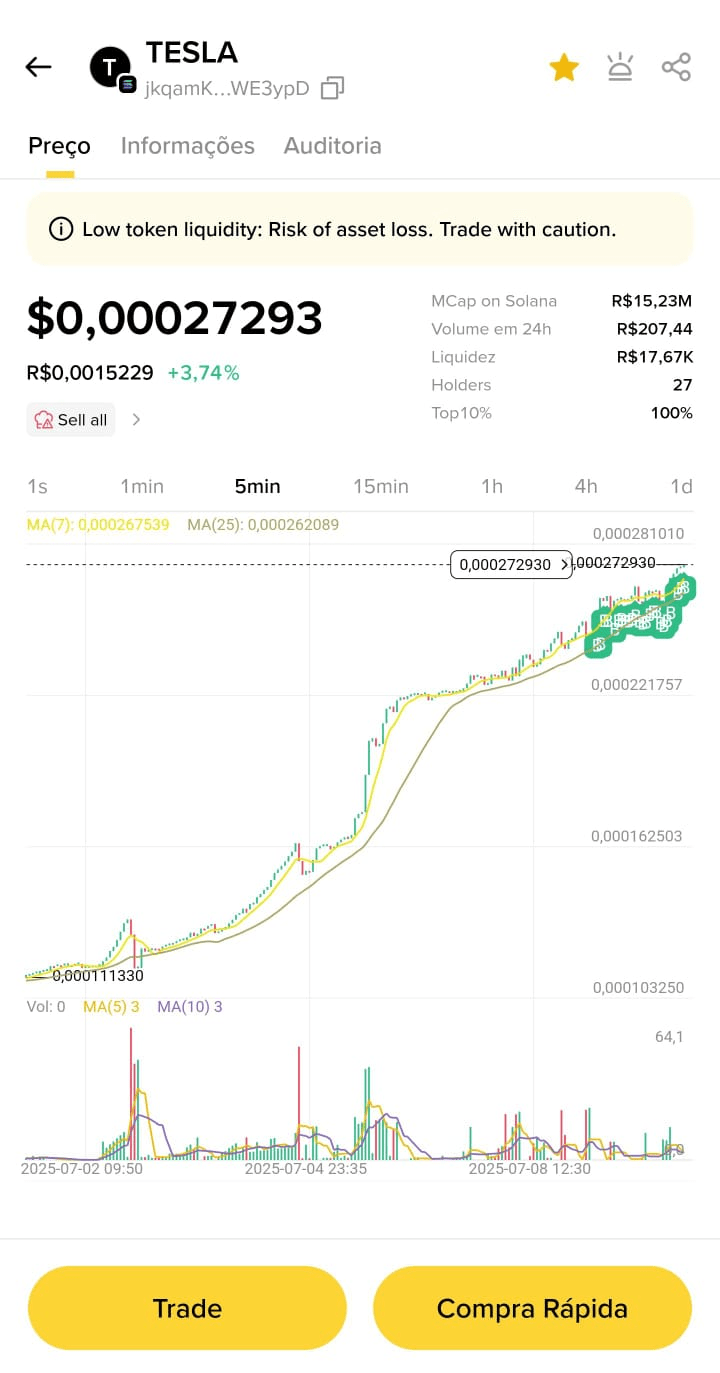Screen dimensions: 720x1373
Task: Expand the arrow next to Sell all
Action: coord(137,420)
